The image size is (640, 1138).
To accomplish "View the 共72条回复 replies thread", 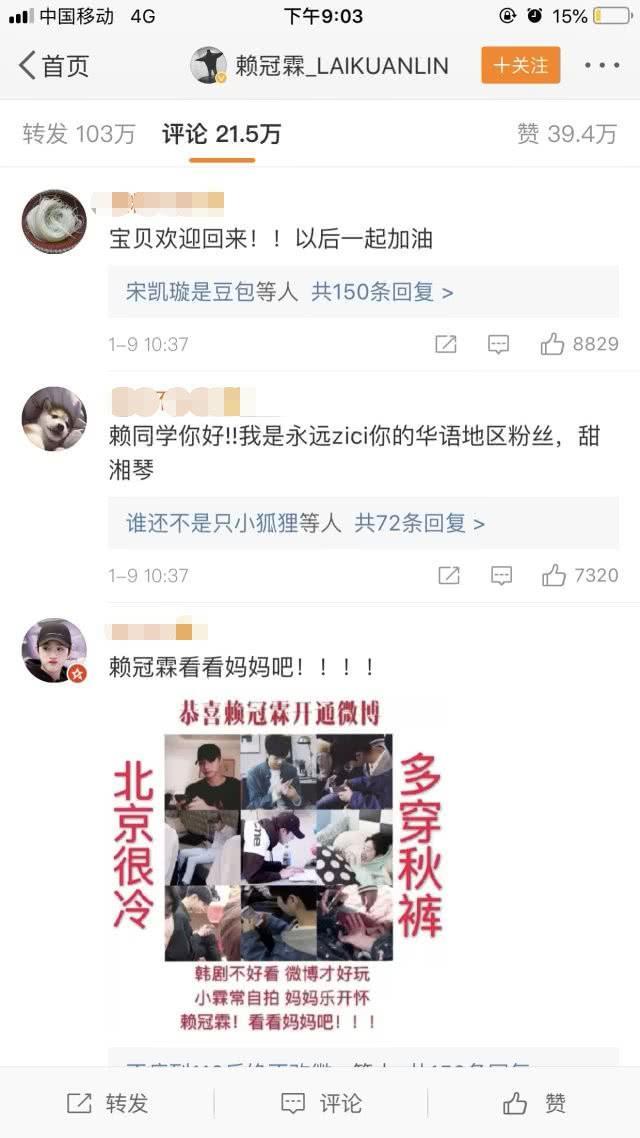I will click(420, 523).
